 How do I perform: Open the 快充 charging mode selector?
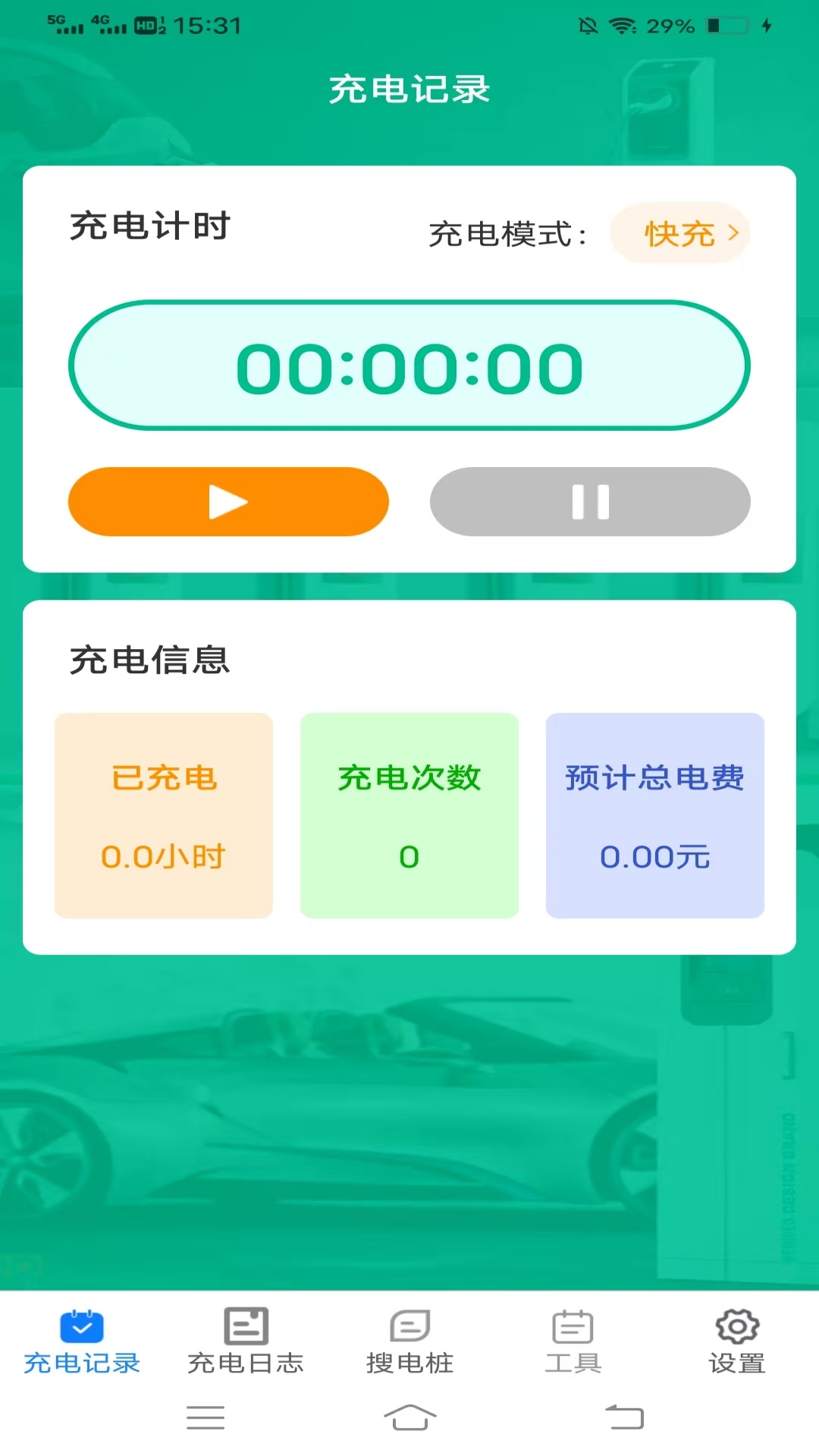pyautogui.click(x=679, y=234)
